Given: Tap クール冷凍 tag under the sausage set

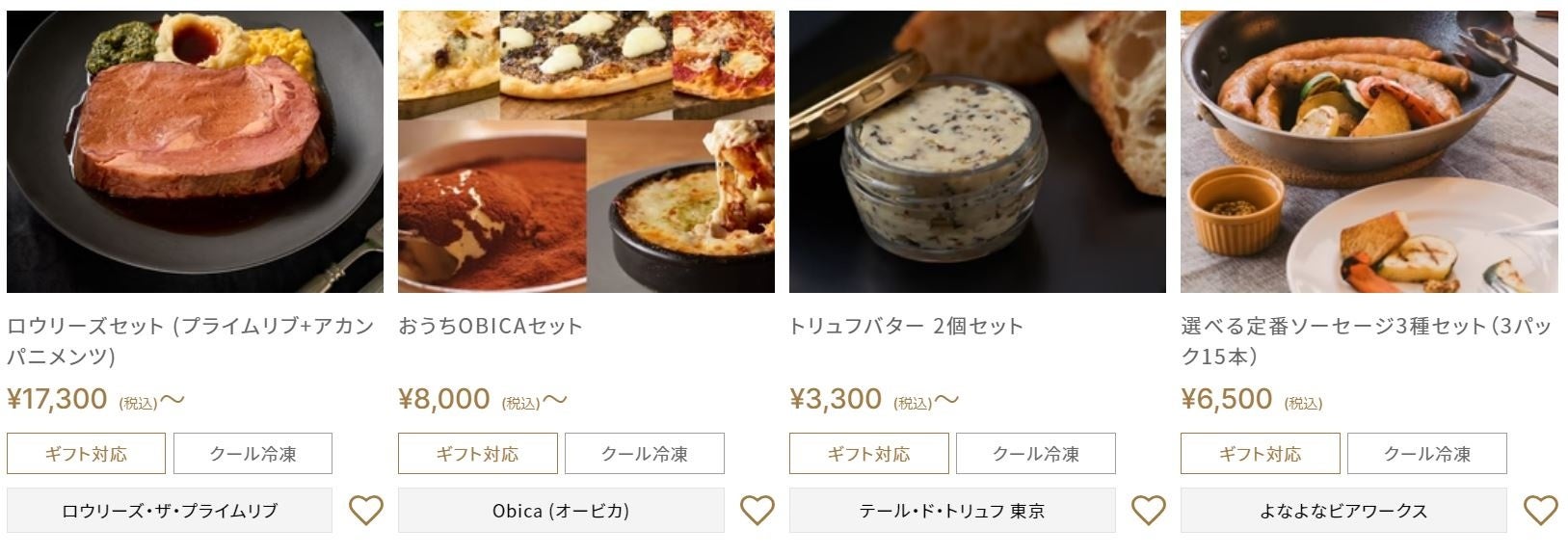Looking at the screenshot, I should click(x=1426, y=454).
